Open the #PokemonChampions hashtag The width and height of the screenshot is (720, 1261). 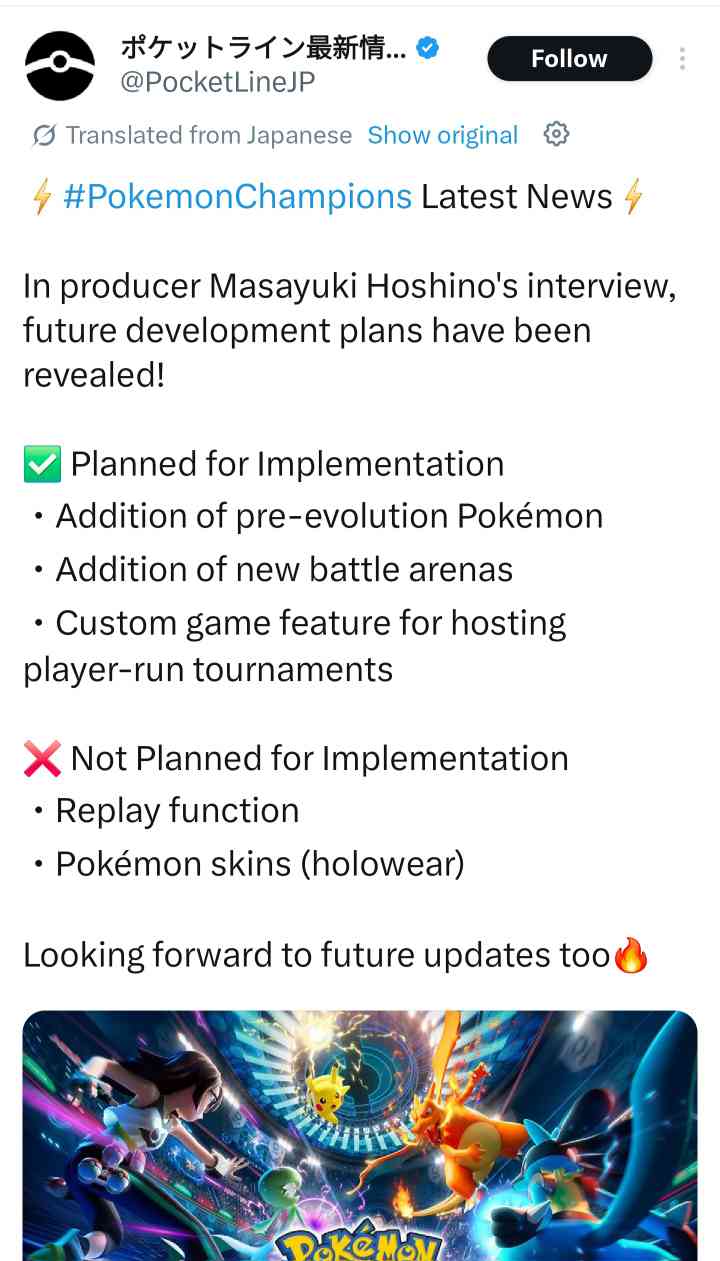tap(237, 197)
